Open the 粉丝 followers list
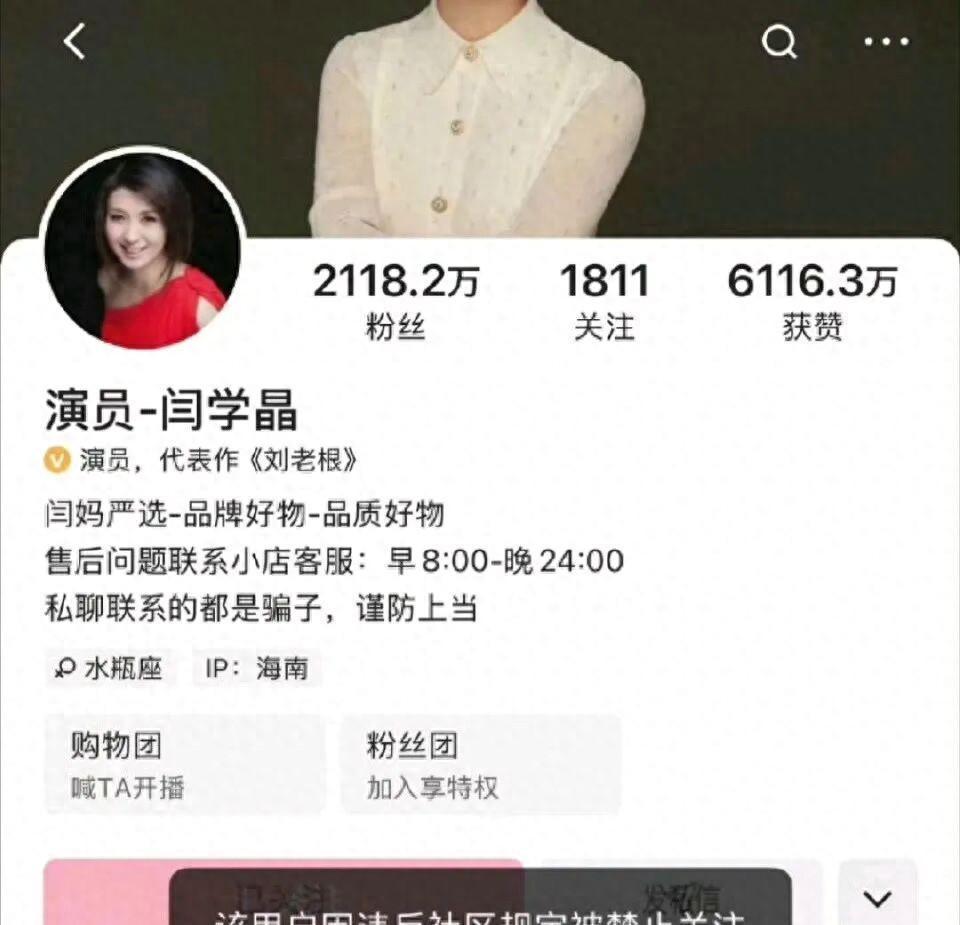 pyautogui.click(x=396, y=302)
